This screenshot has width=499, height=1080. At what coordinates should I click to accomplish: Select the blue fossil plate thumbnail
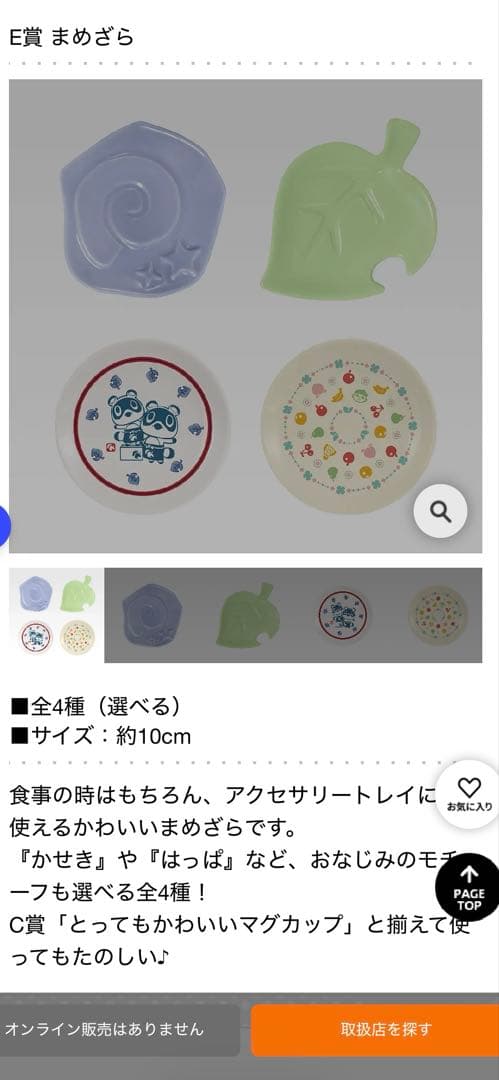(x=152, y=615)
